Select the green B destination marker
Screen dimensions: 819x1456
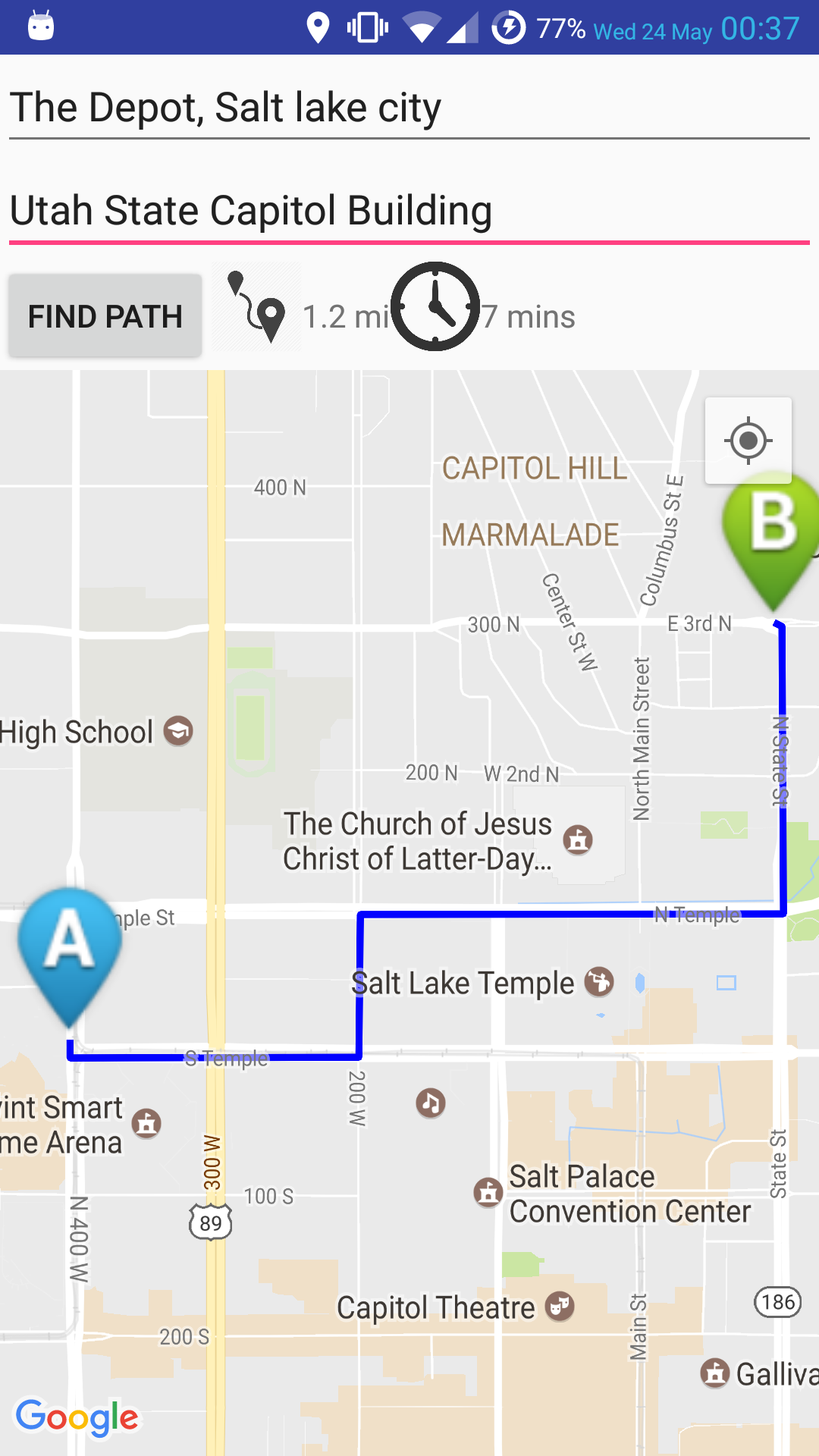pyautogui.click(x=773, y=535)
